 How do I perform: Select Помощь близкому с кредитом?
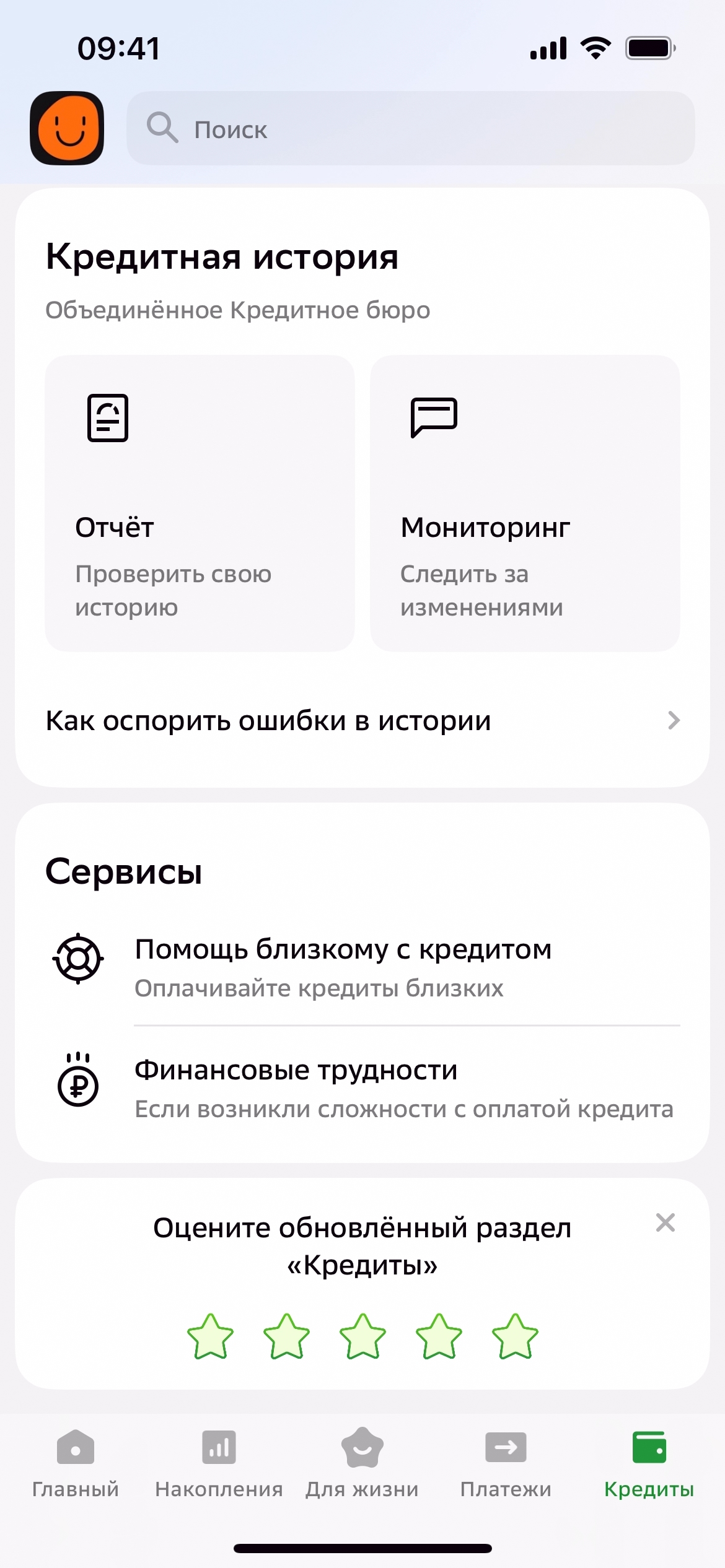362,967
